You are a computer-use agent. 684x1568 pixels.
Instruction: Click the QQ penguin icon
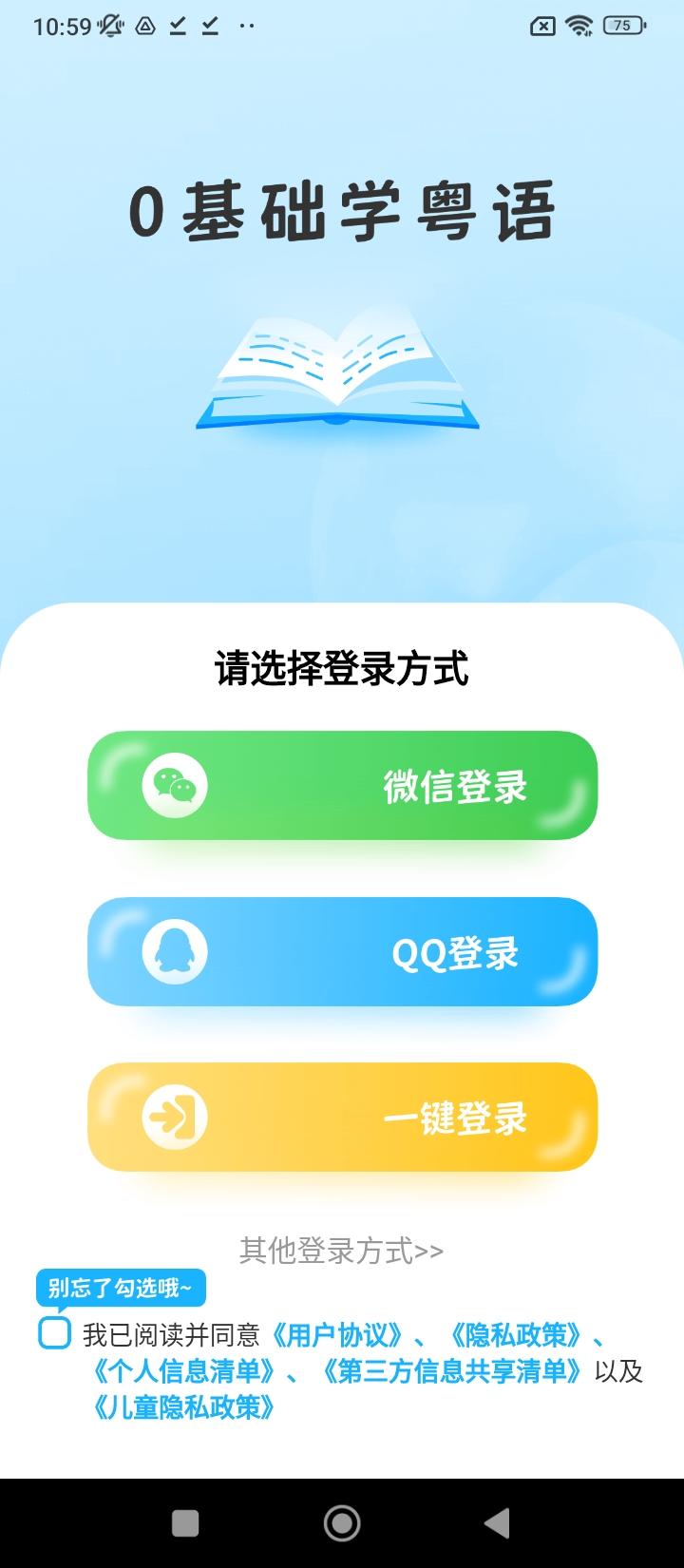(174, 951)
